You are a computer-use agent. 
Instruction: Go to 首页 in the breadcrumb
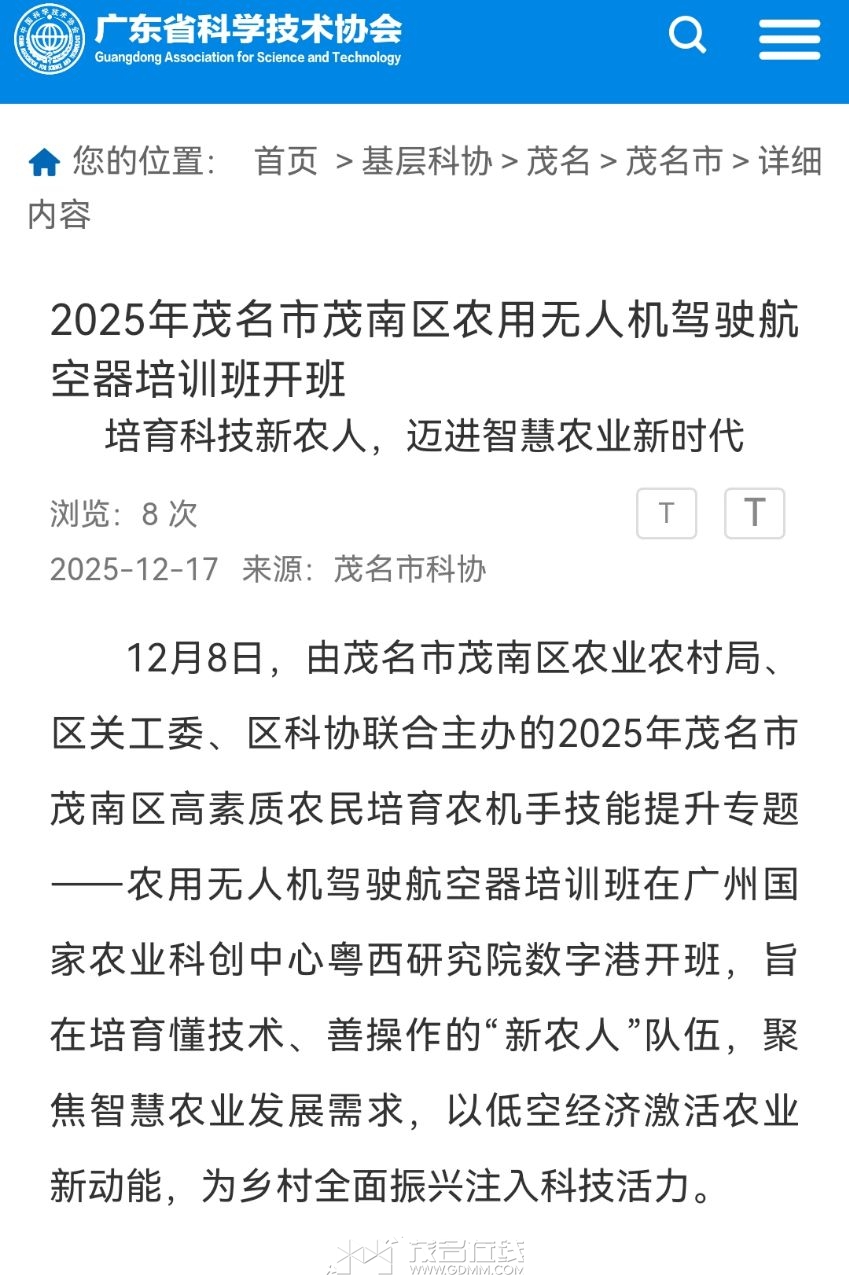coord(286,161)
